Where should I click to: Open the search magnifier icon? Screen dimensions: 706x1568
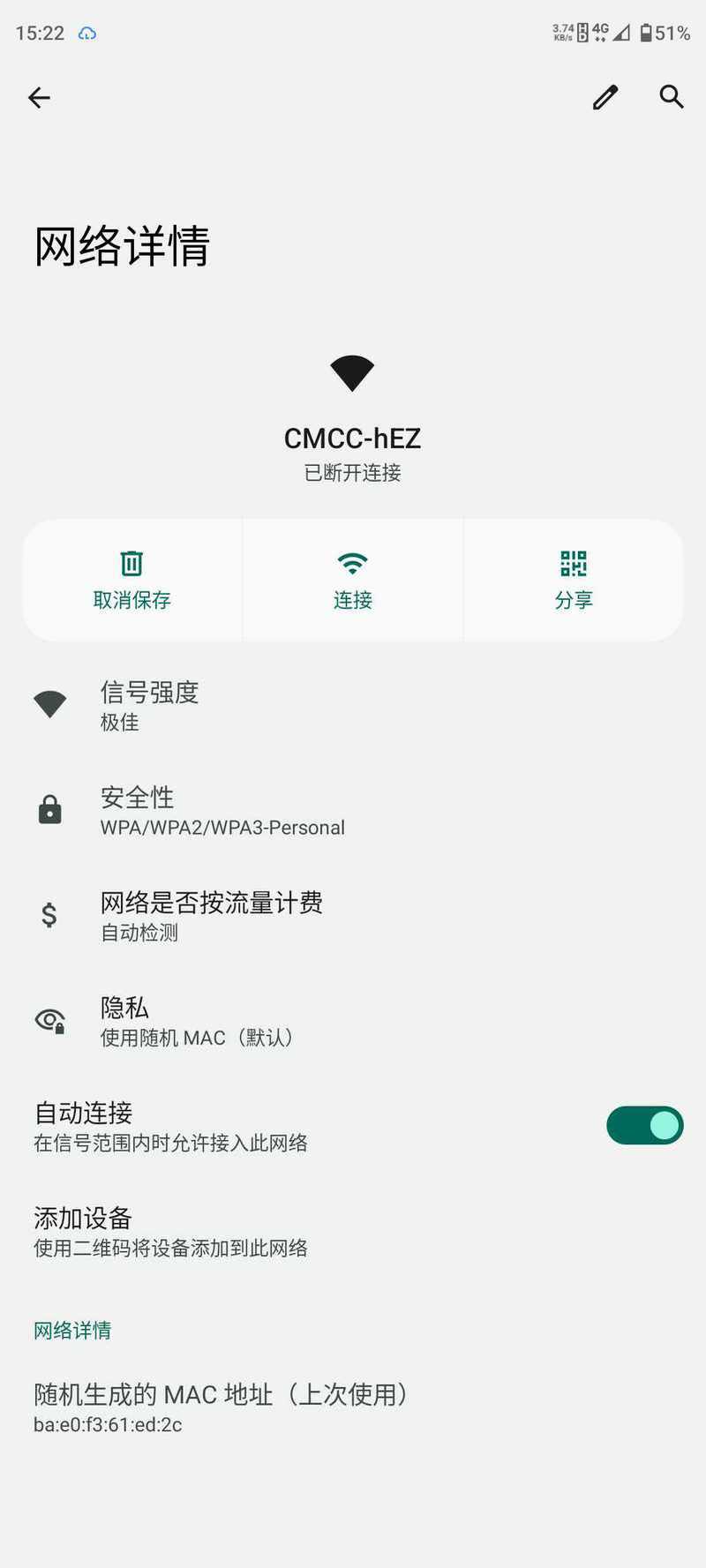click(x=672, y=97)
